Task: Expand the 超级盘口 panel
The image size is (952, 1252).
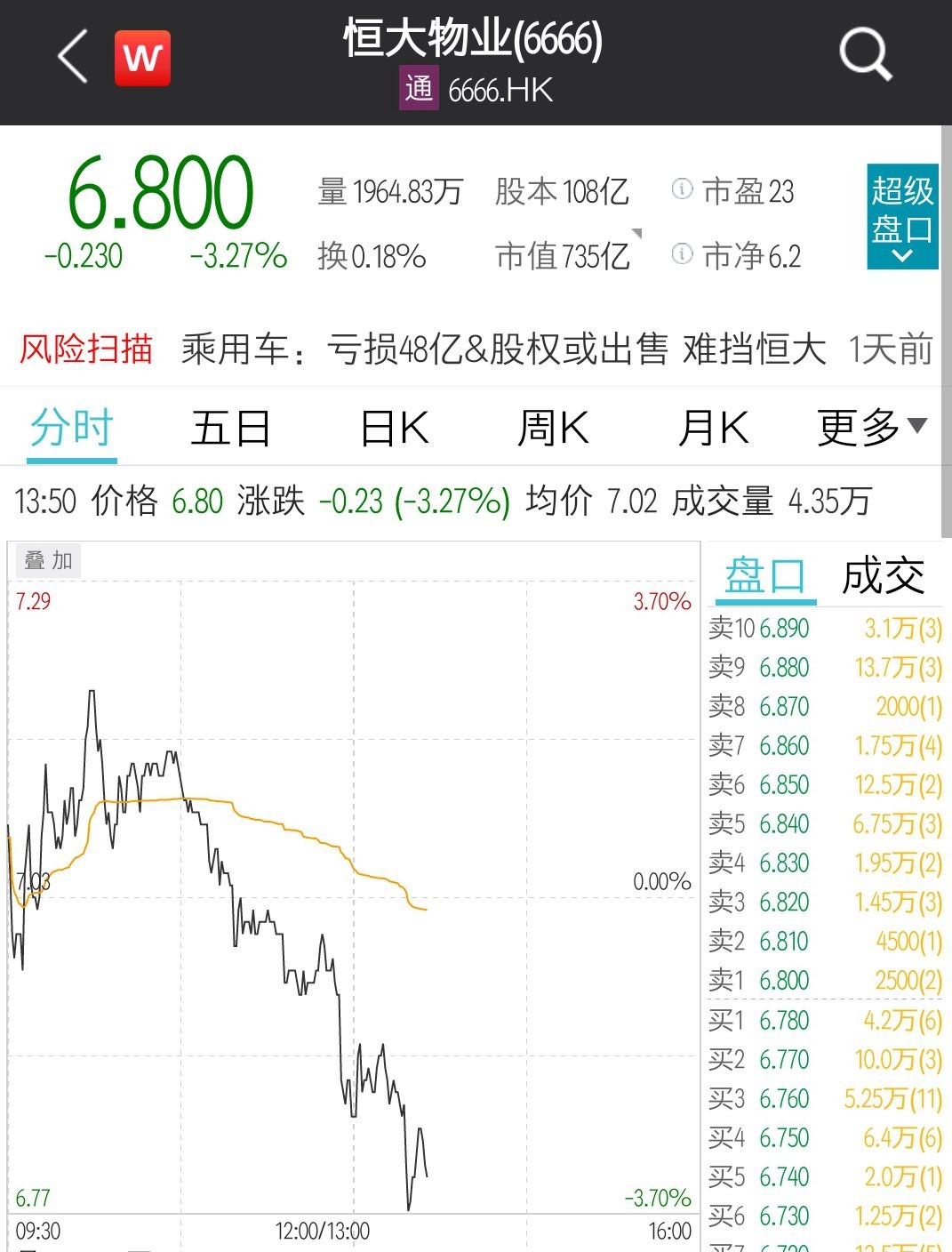Action: coord(901,217)
